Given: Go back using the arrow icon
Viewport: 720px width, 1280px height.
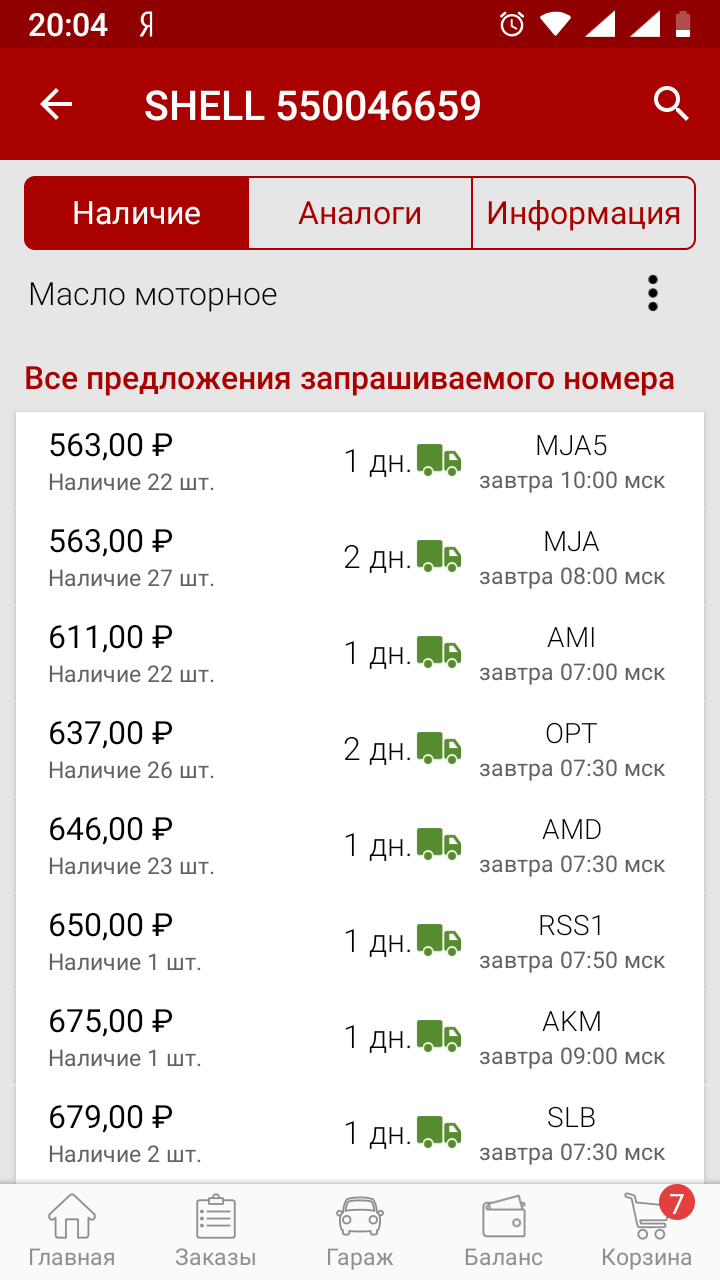Looking at the screenshot, I should coord(56,104).
